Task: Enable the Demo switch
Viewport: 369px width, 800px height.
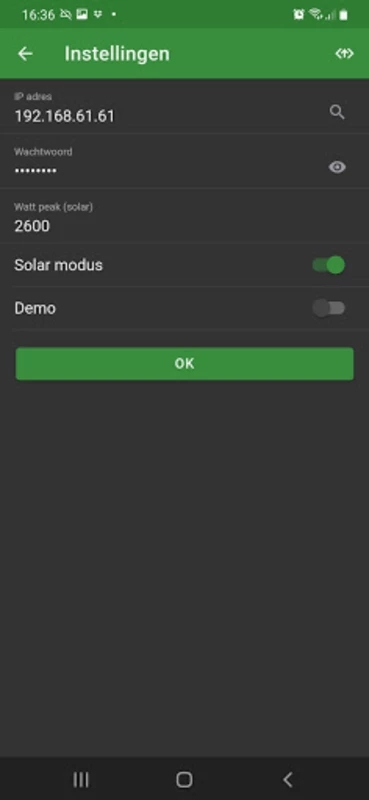Action: tap(329, 308)
